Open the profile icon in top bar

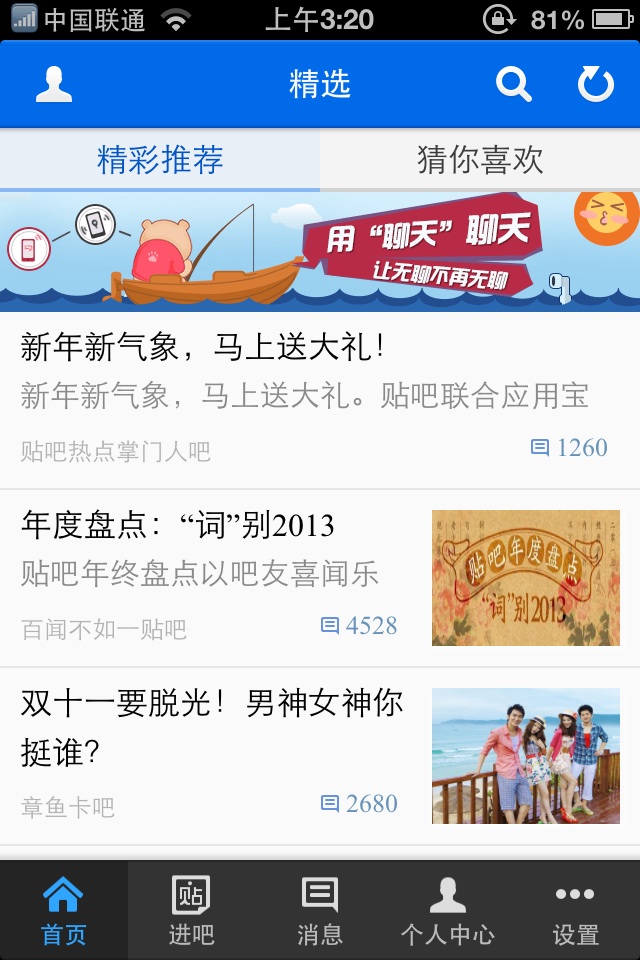coord(54,85)
